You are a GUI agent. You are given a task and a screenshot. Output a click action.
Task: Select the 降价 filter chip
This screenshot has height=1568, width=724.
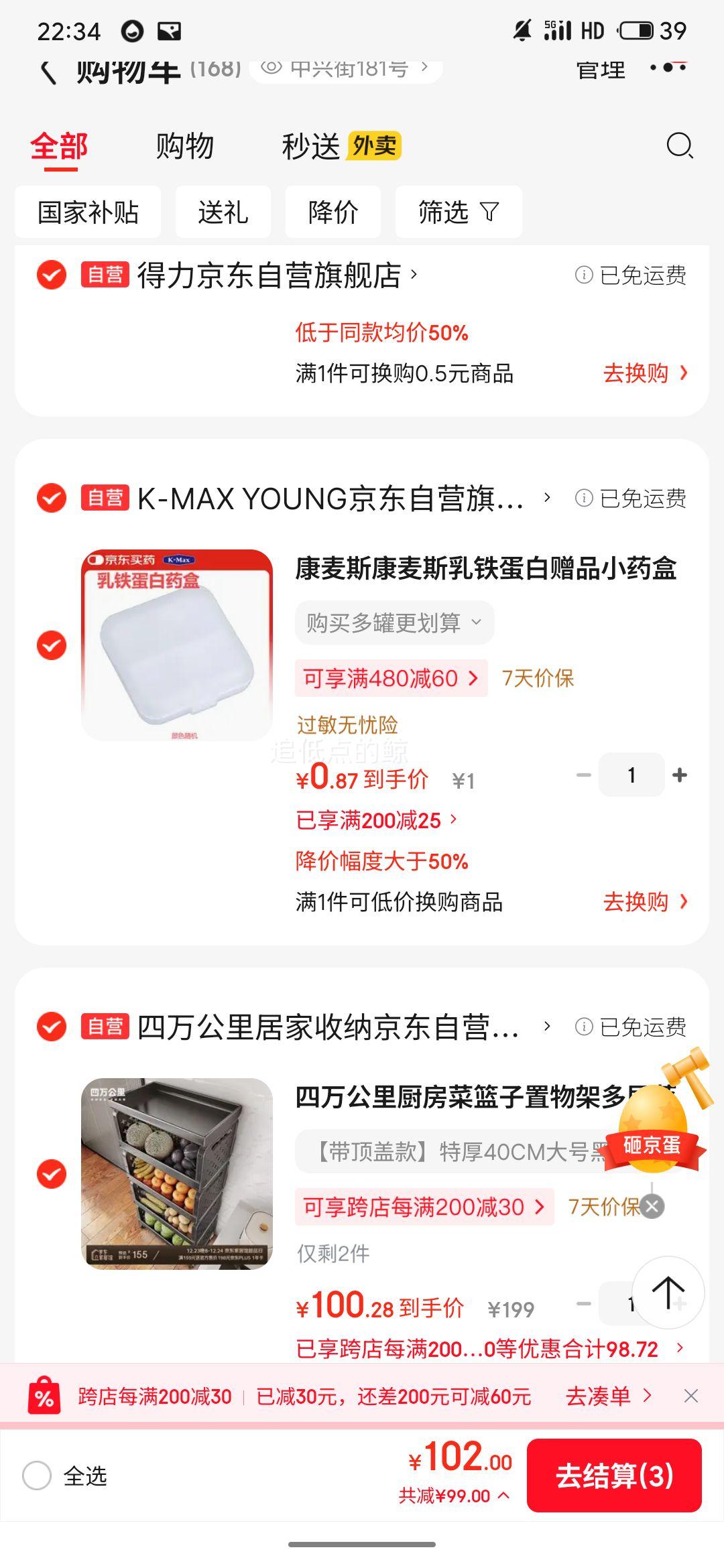(x=333, y=212)
